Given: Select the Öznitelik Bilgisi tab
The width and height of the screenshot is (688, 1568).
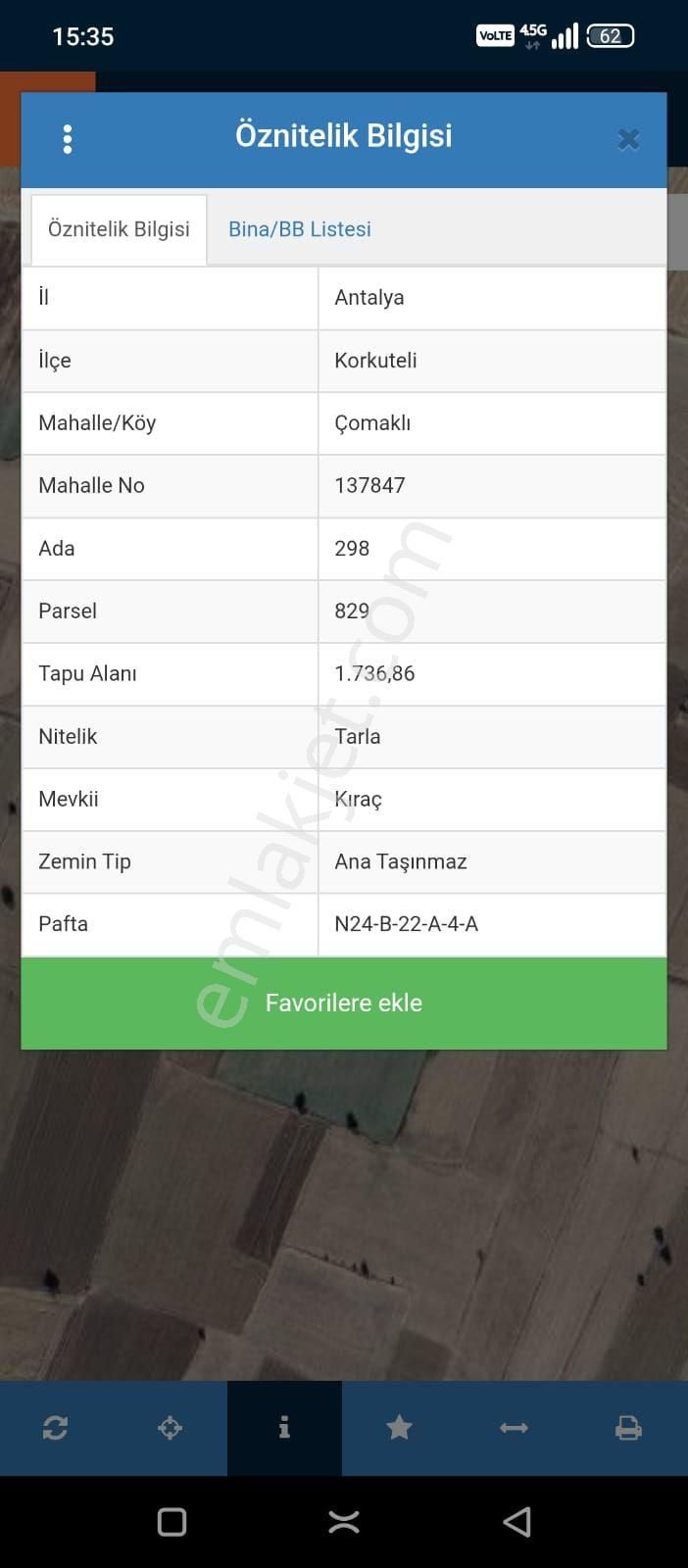Looking at the screenshot, I should point(119,229).
